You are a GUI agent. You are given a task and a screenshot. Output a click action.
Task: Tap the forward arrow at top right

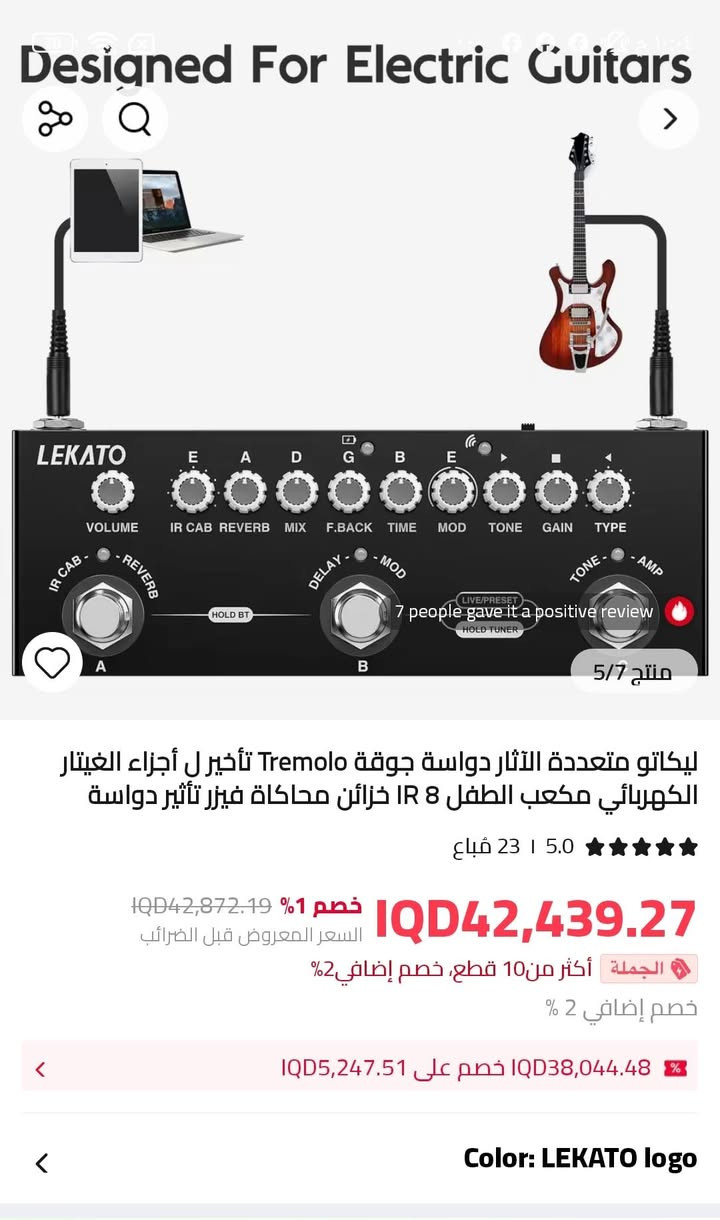669,119
